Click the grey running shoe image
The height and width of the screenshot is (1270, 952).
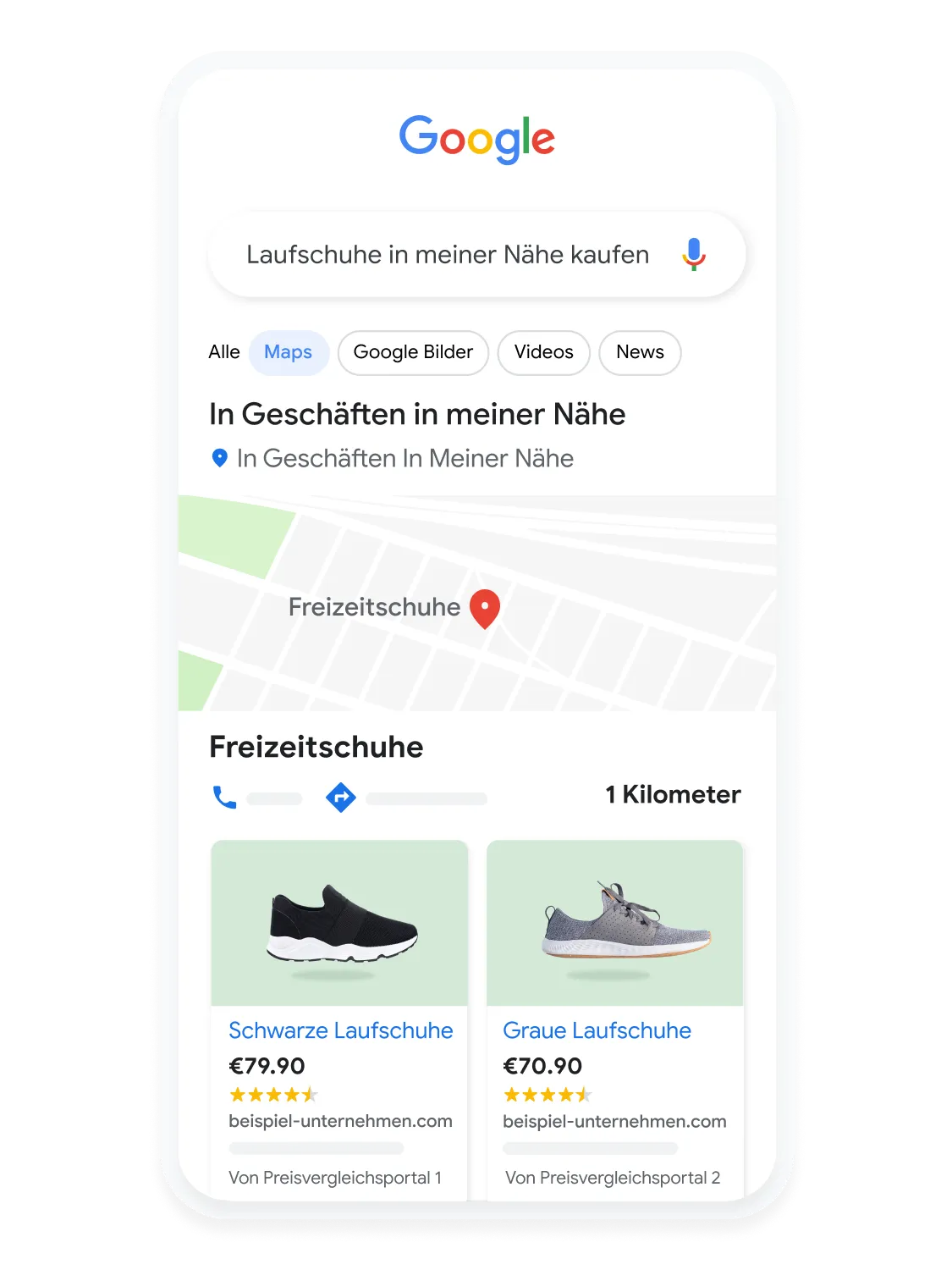tap(615, 921)
